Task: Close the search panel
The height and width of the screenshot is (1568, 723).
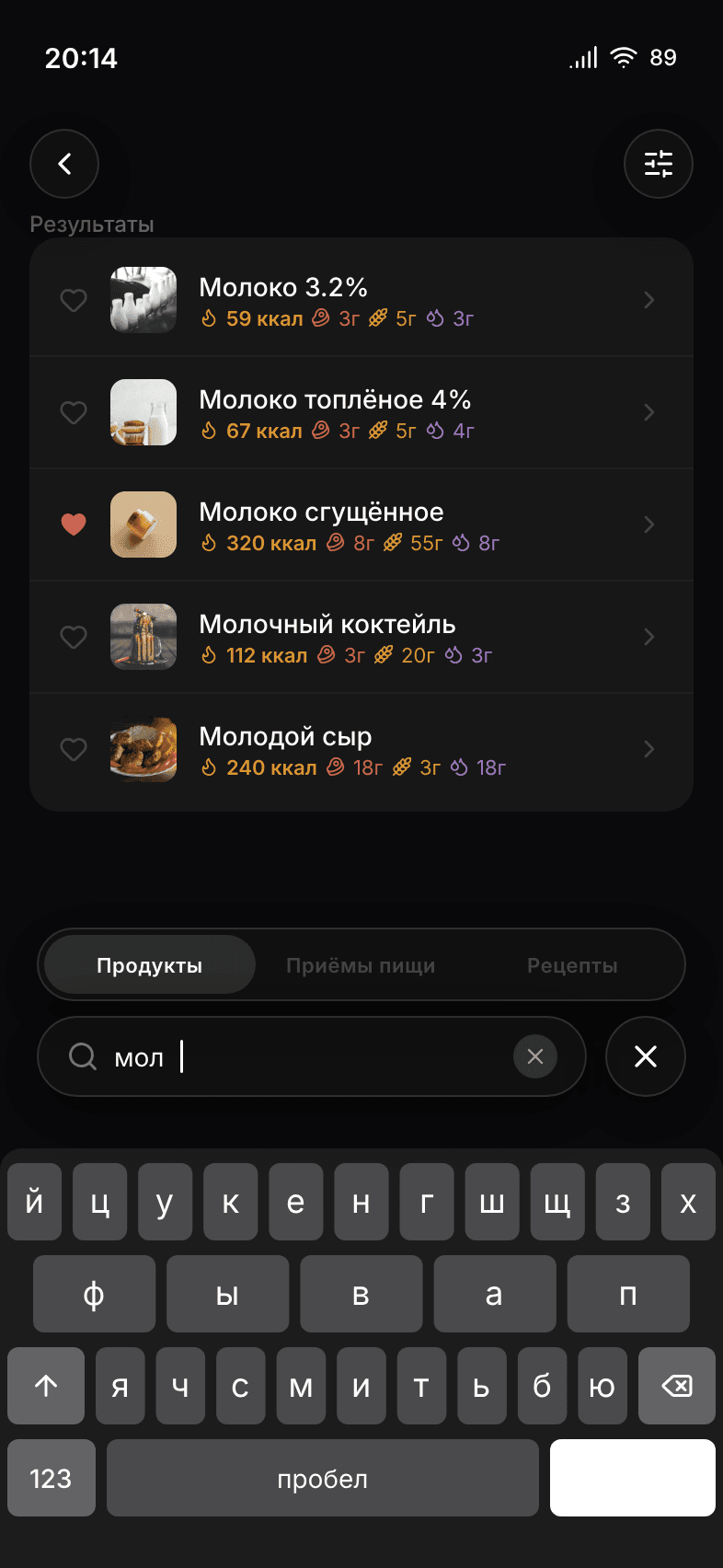Action: (646, 1056)
